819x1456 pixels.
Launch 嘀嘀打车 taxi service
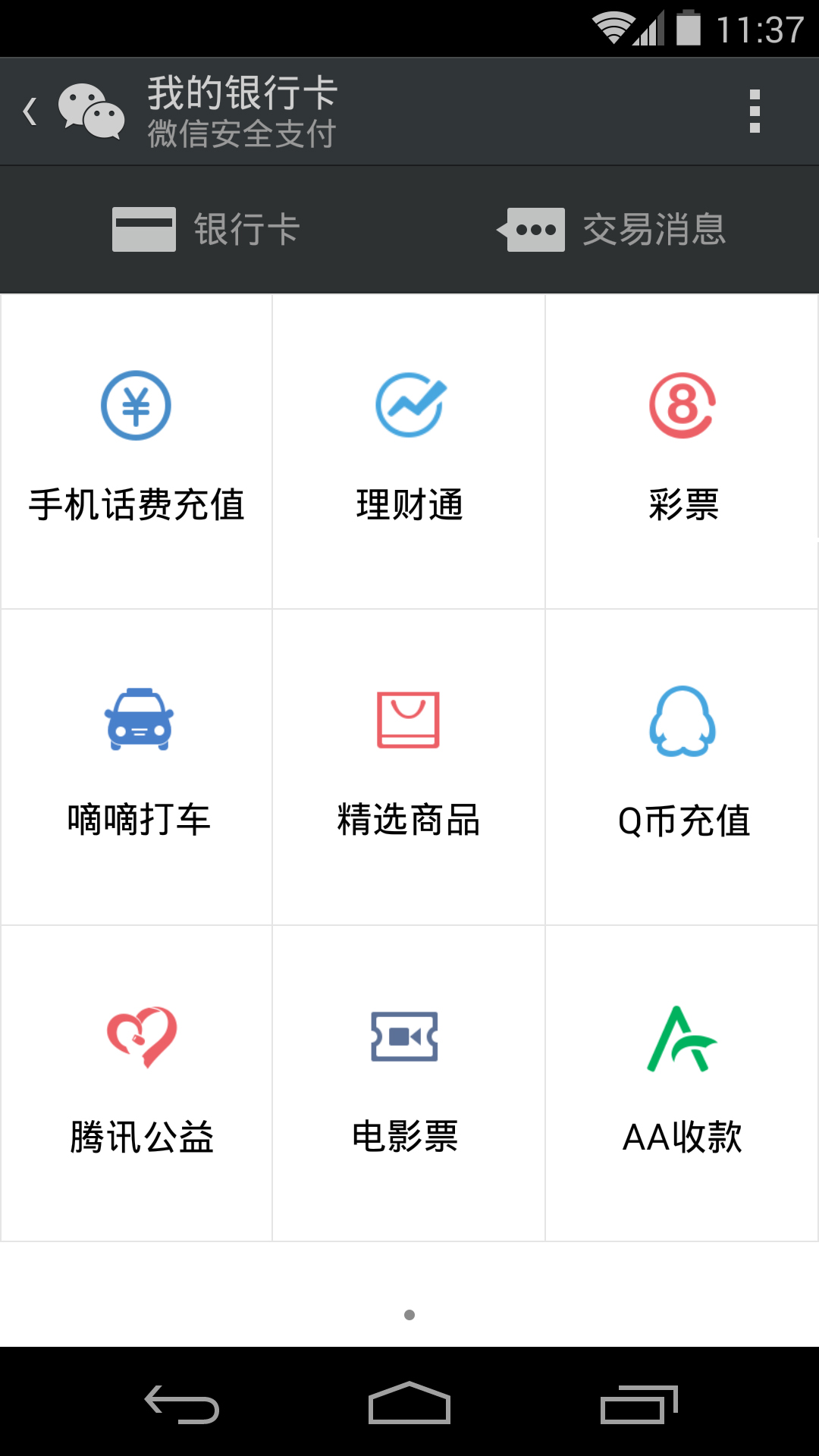[x=138, y=767]
